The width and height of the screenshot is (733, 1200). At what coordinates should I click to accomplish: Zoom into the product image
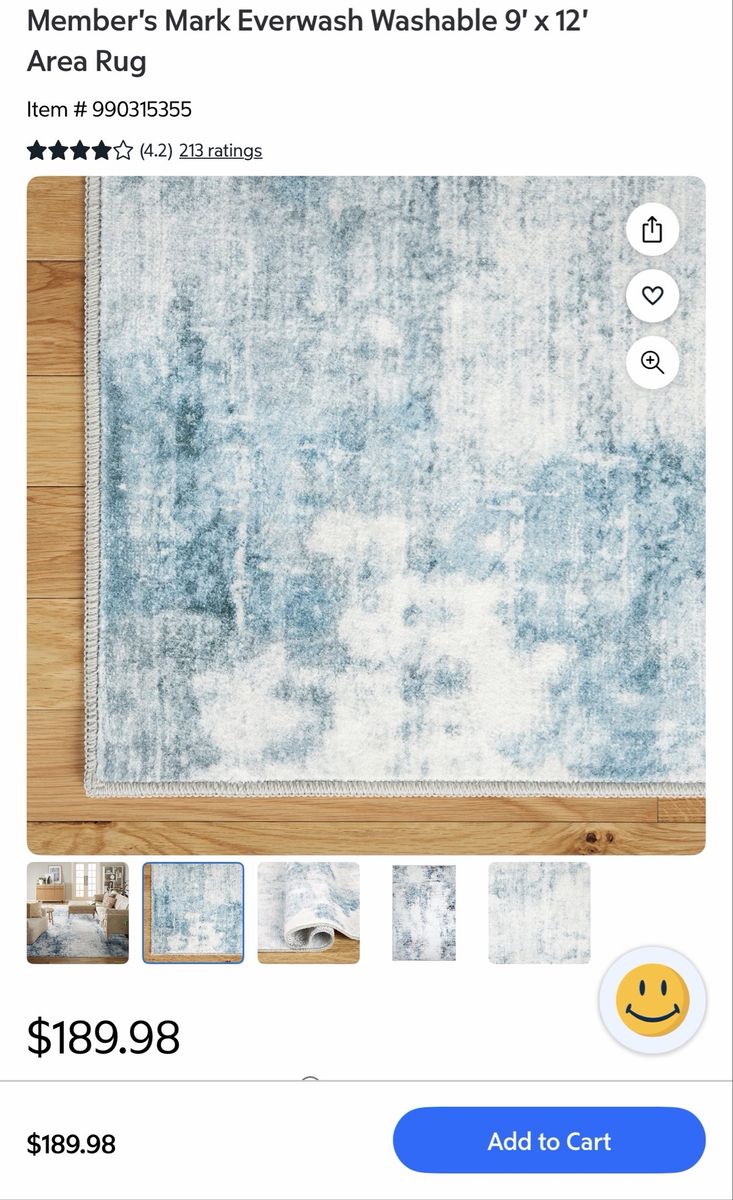click(x=652, y=363)
